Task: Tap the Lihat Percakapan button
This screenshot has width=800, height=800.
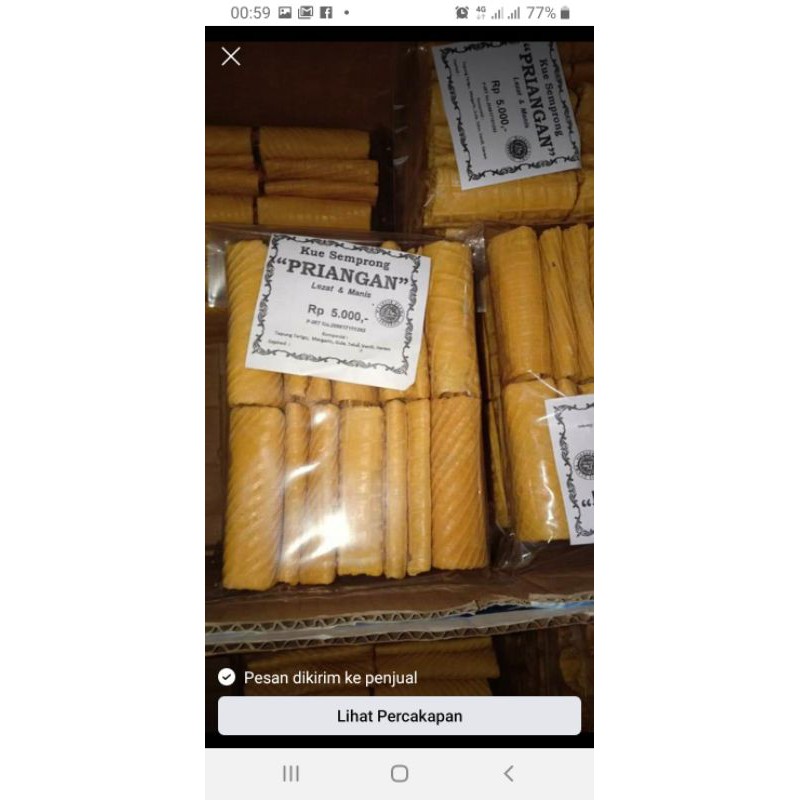Action: [399, 716]
